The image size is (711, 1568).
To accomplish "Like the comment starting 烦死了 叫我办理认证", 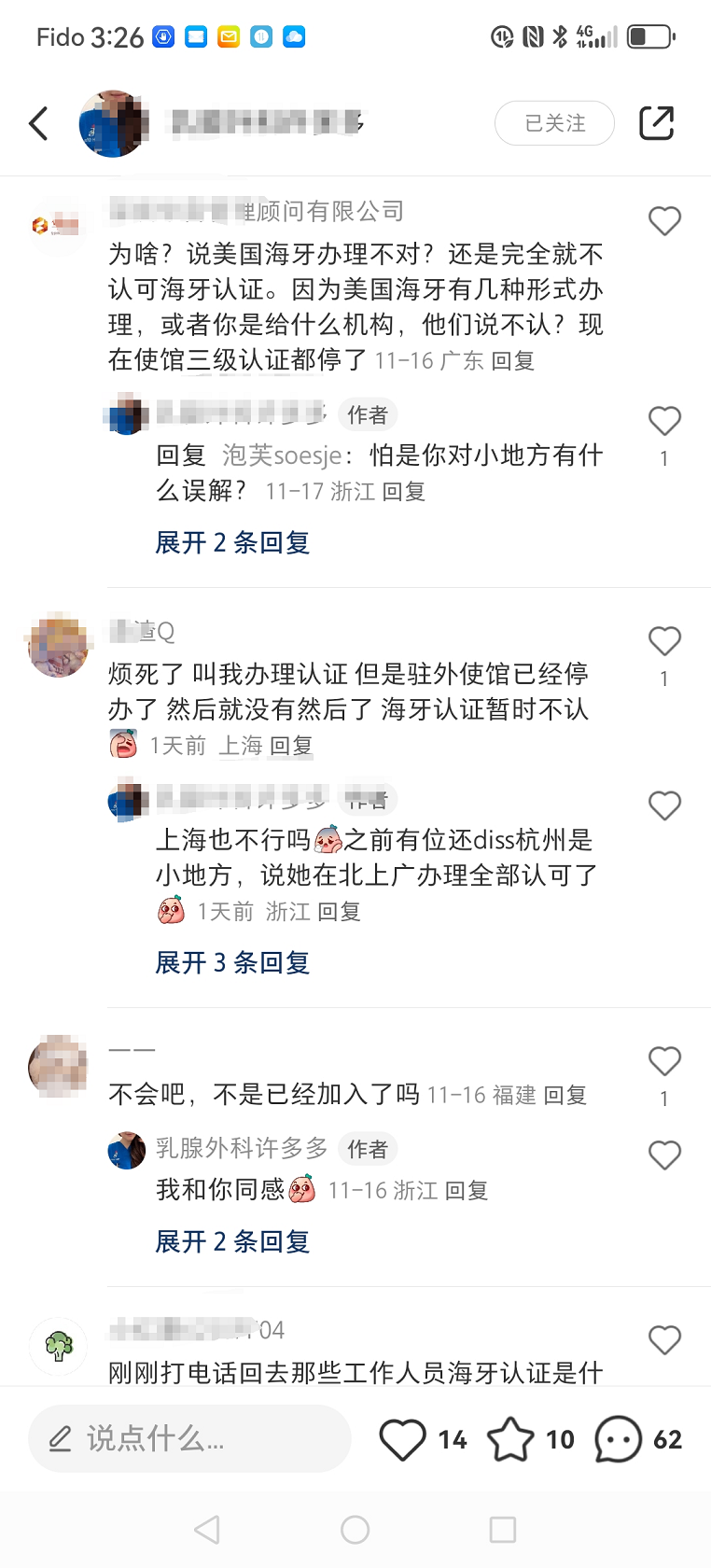I will 664,641.
